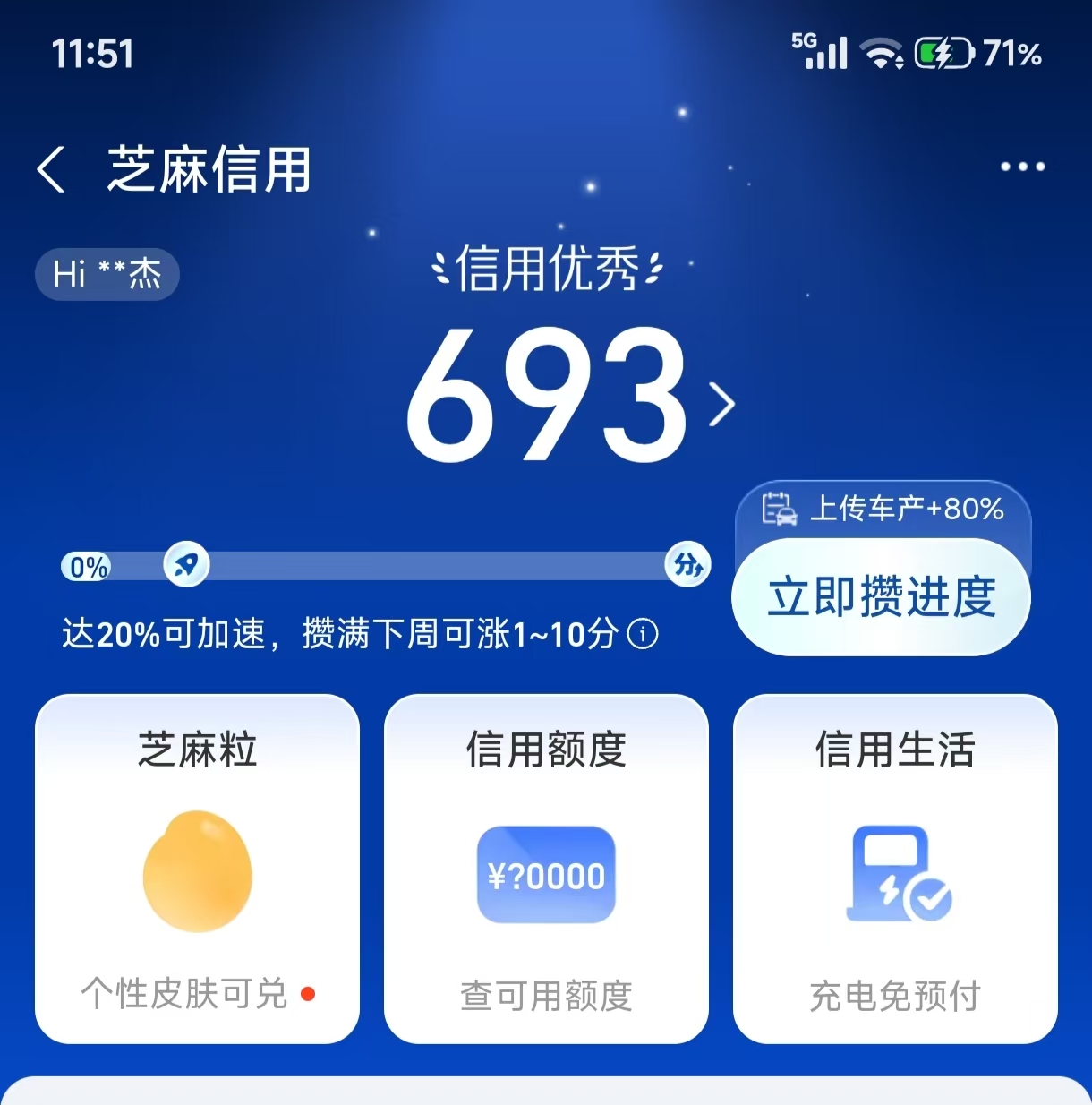Open the 信用额度 card
Viewport: 1092px width, 1105px height.
[546, 868]
